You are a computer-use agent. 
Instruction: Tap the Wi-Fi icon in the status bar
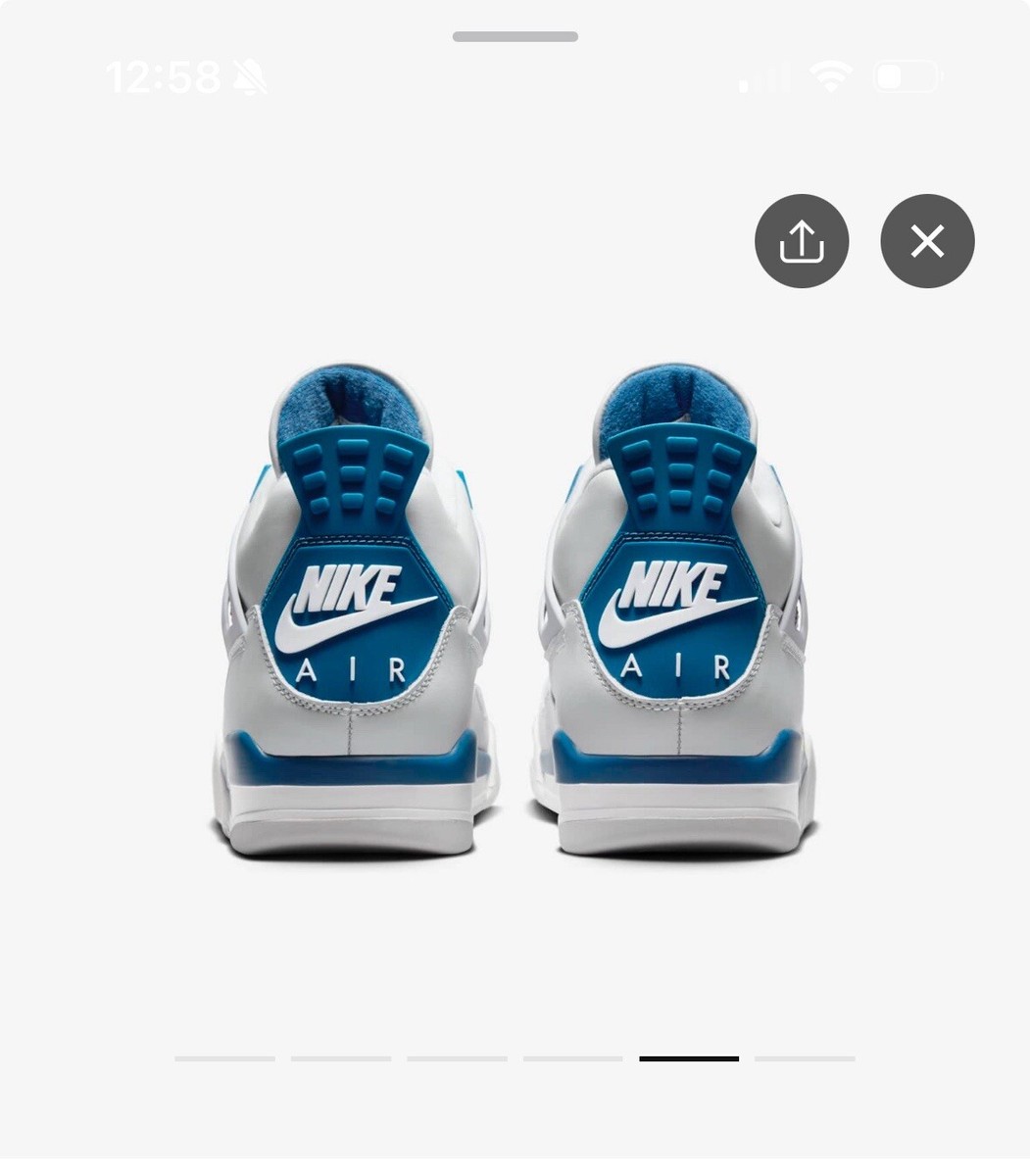832,76
